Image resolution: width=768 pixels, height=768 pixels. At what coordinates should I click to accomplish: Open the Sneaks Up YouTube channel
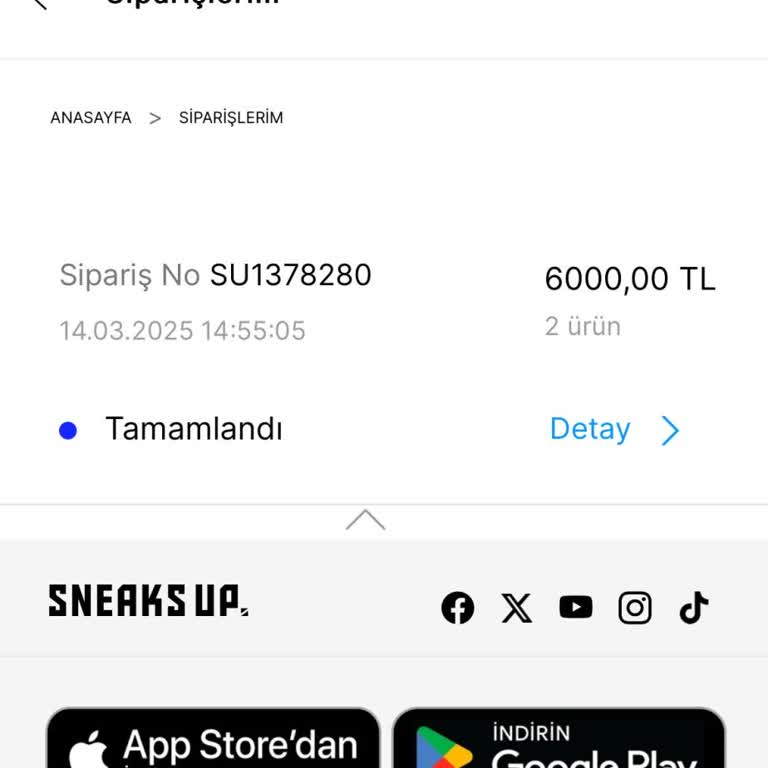click(x=576, y=607)
